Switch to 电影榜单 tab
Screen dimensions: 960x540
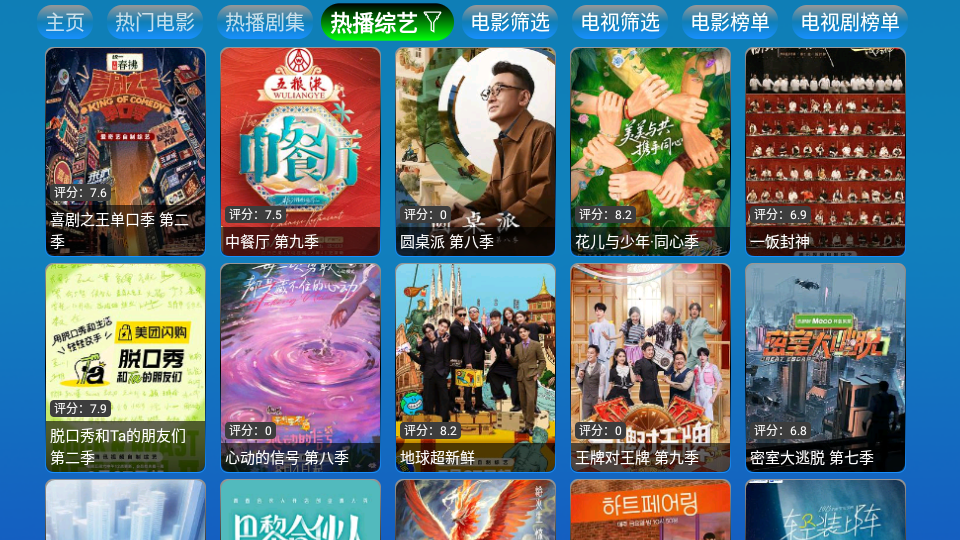click(x=730, y=22)
